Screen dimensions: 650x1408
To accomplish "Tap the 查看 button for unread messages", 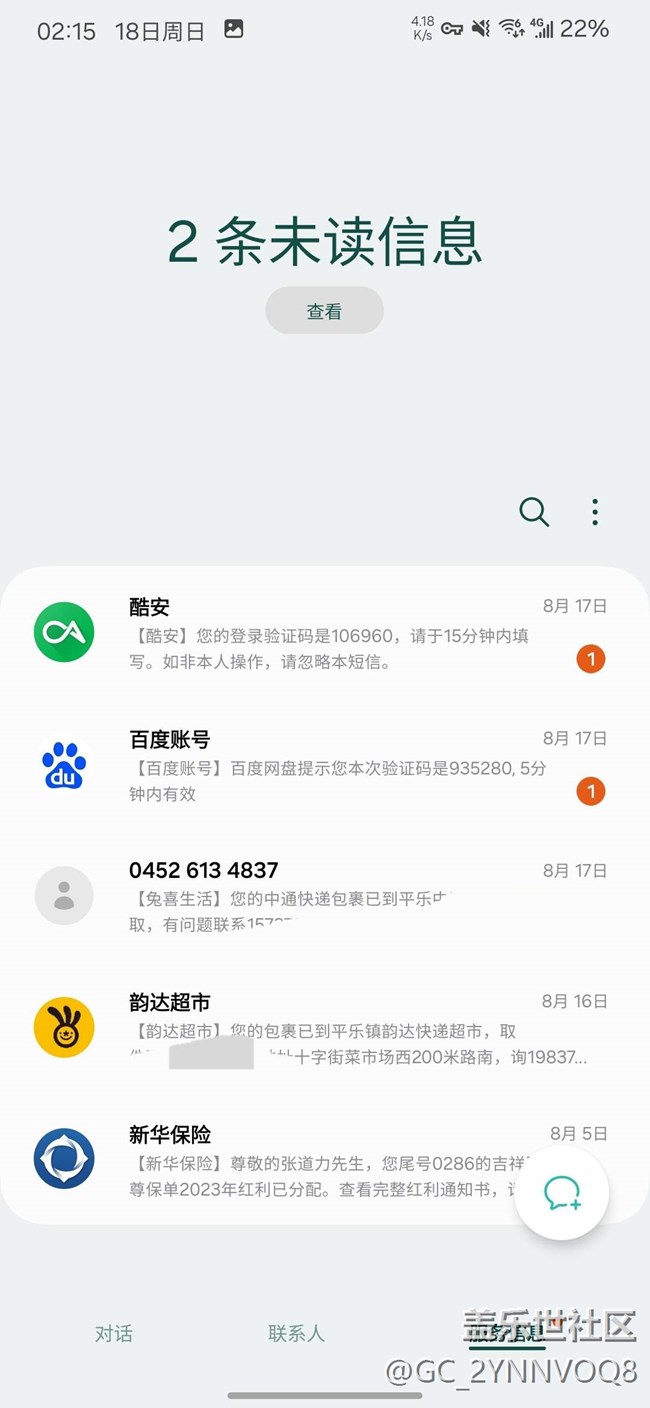I will [x=324, y=311].
